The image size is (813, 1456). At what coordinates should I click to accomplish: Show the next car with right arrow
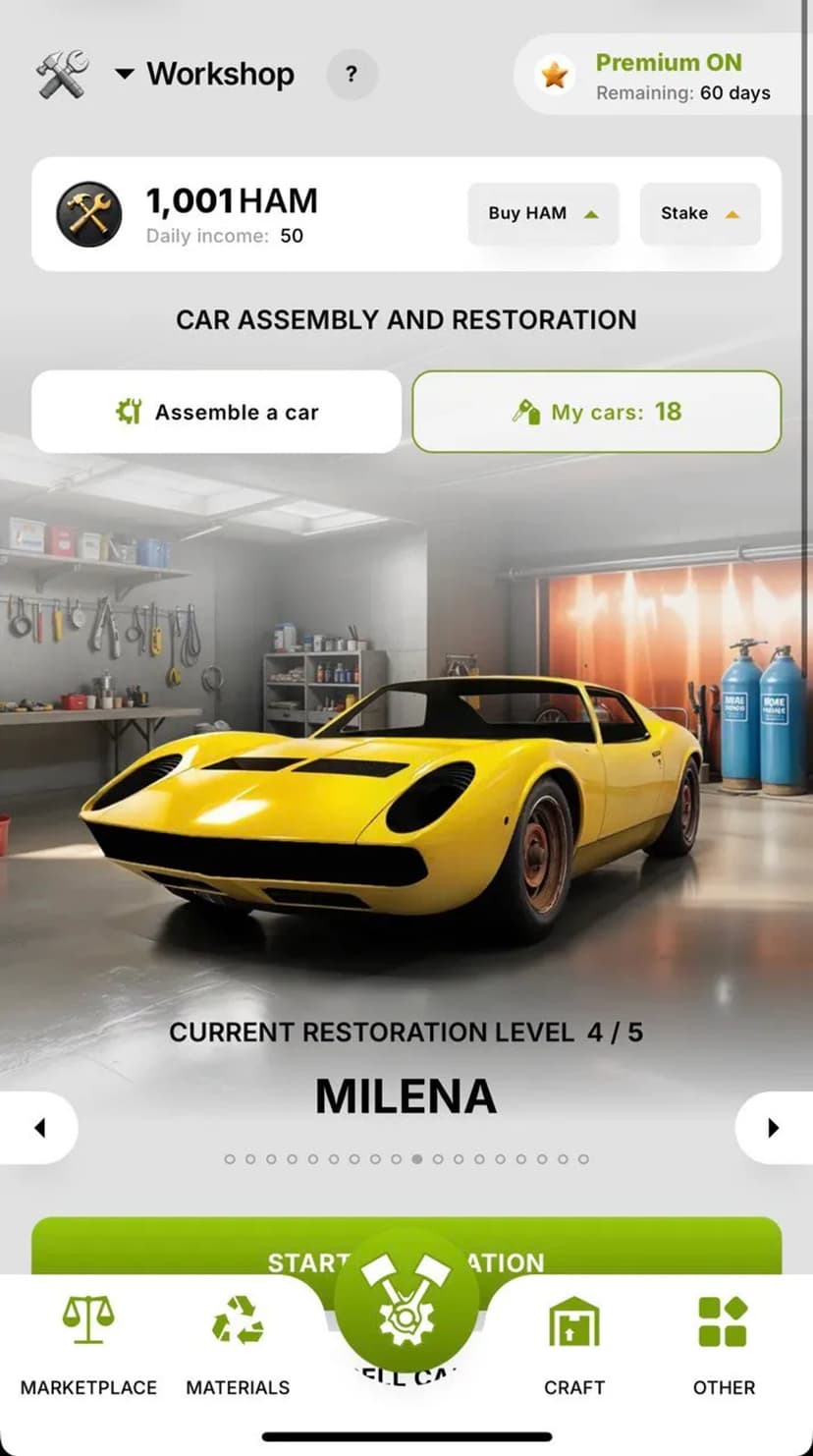(x=773, y=1128)
